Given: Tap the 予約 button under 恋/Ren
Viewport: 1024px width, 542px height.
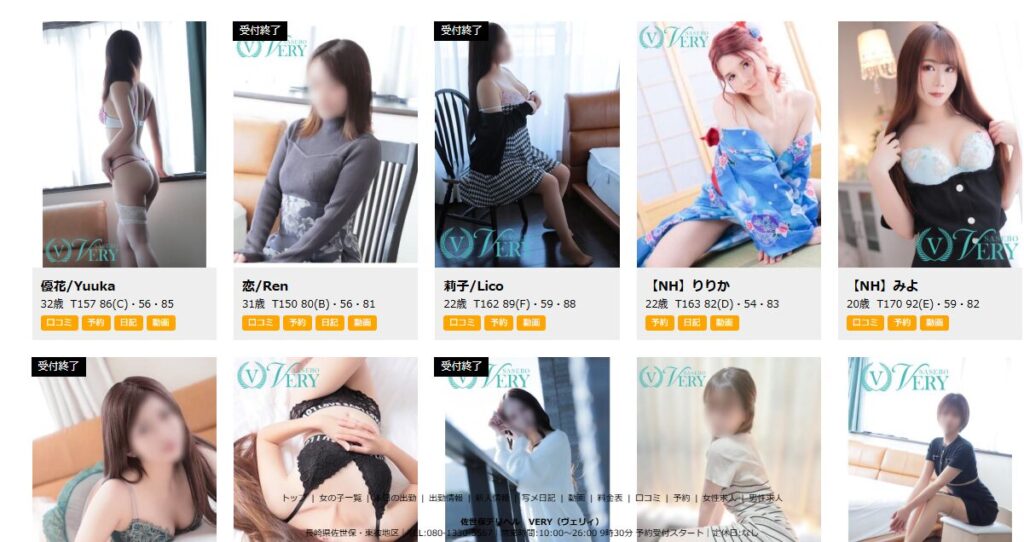Looking at the screenshot, I should [297, 323].
